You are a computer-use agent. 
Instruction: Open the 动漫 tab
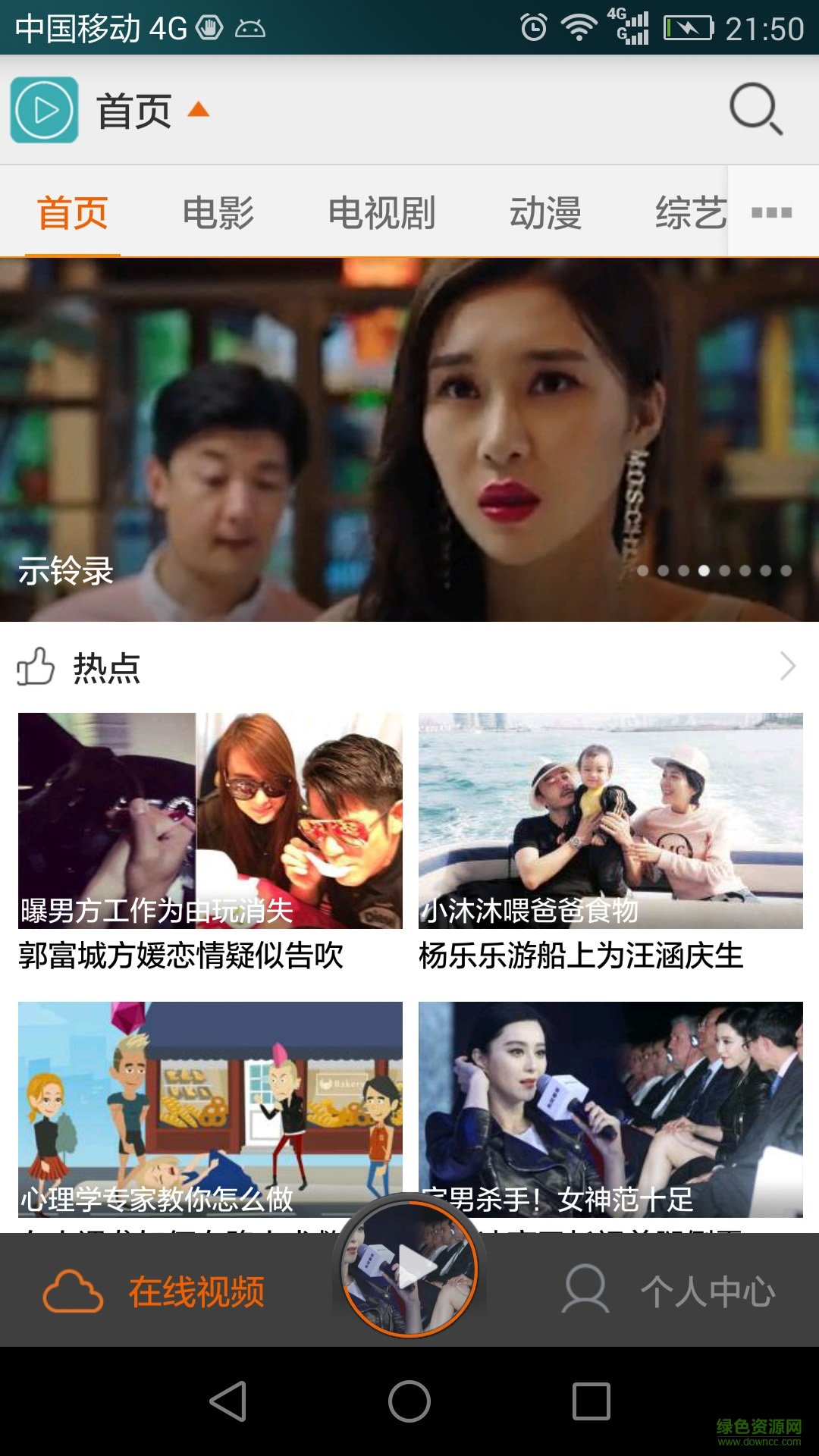click(x=545, y=212)
